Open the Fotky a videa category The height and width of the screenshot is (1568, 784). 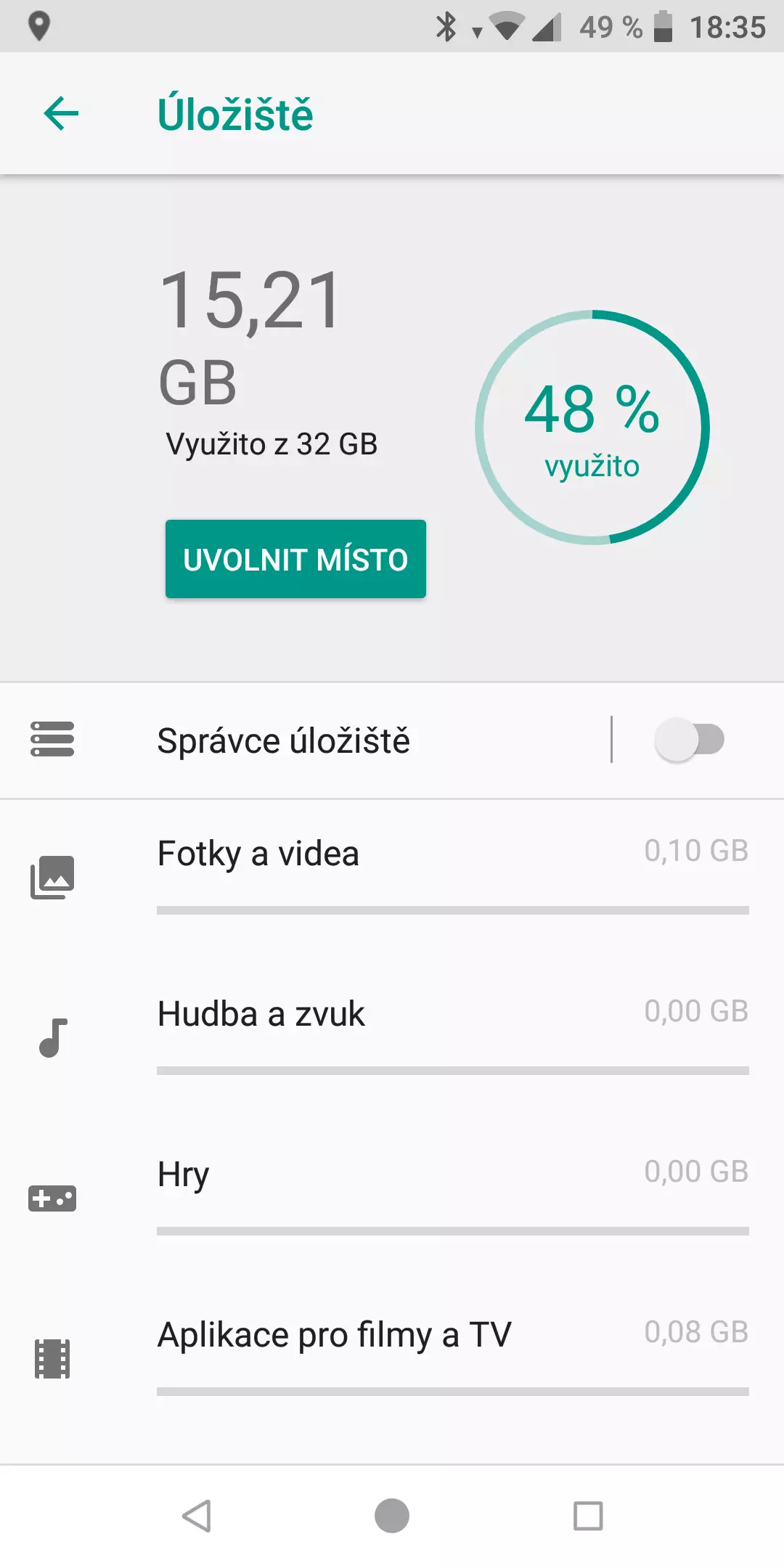click(392, 877)
